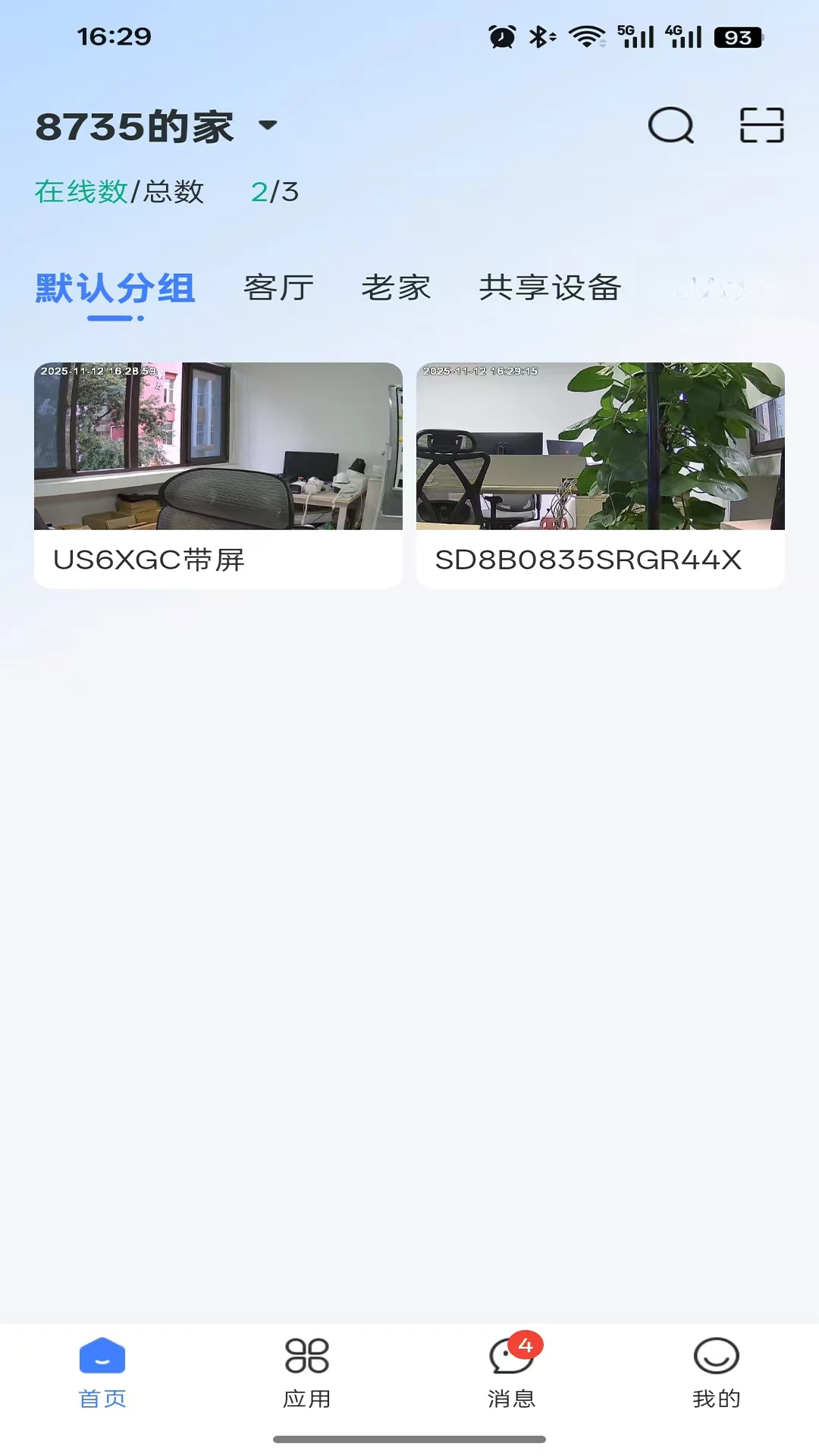The width and height of the screenshot is (819, 1456).
Task: Open the SD8B0835SRGR44X camera card
Action: click(x=601, y=475)
